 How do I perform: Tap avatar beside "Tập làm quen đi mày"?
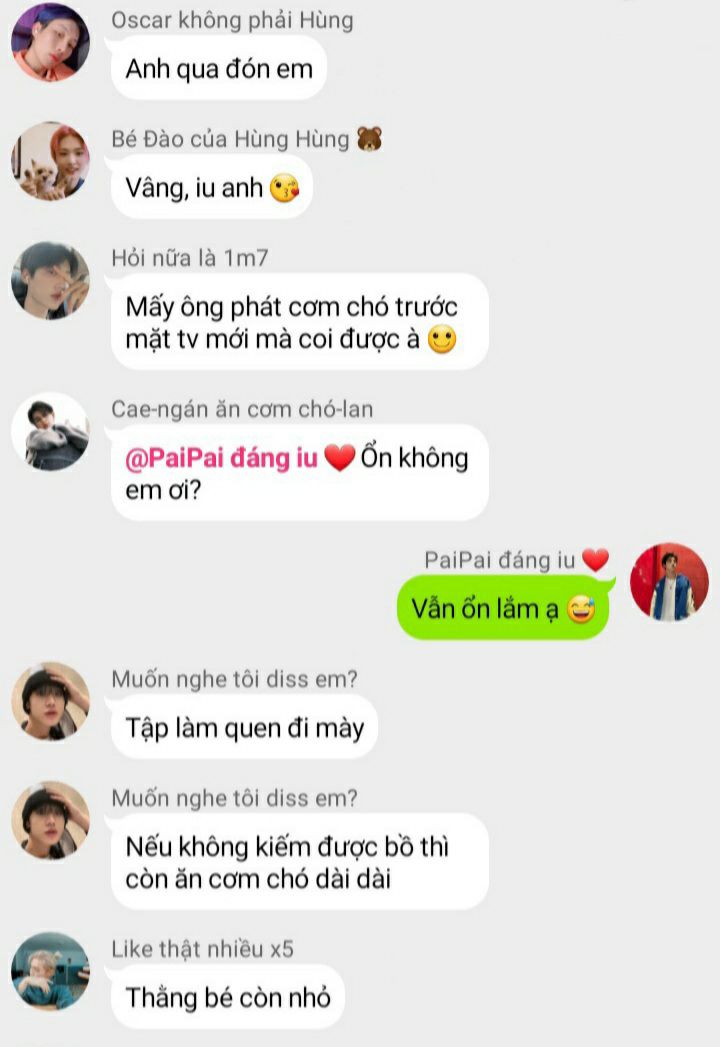coord(50,701)
